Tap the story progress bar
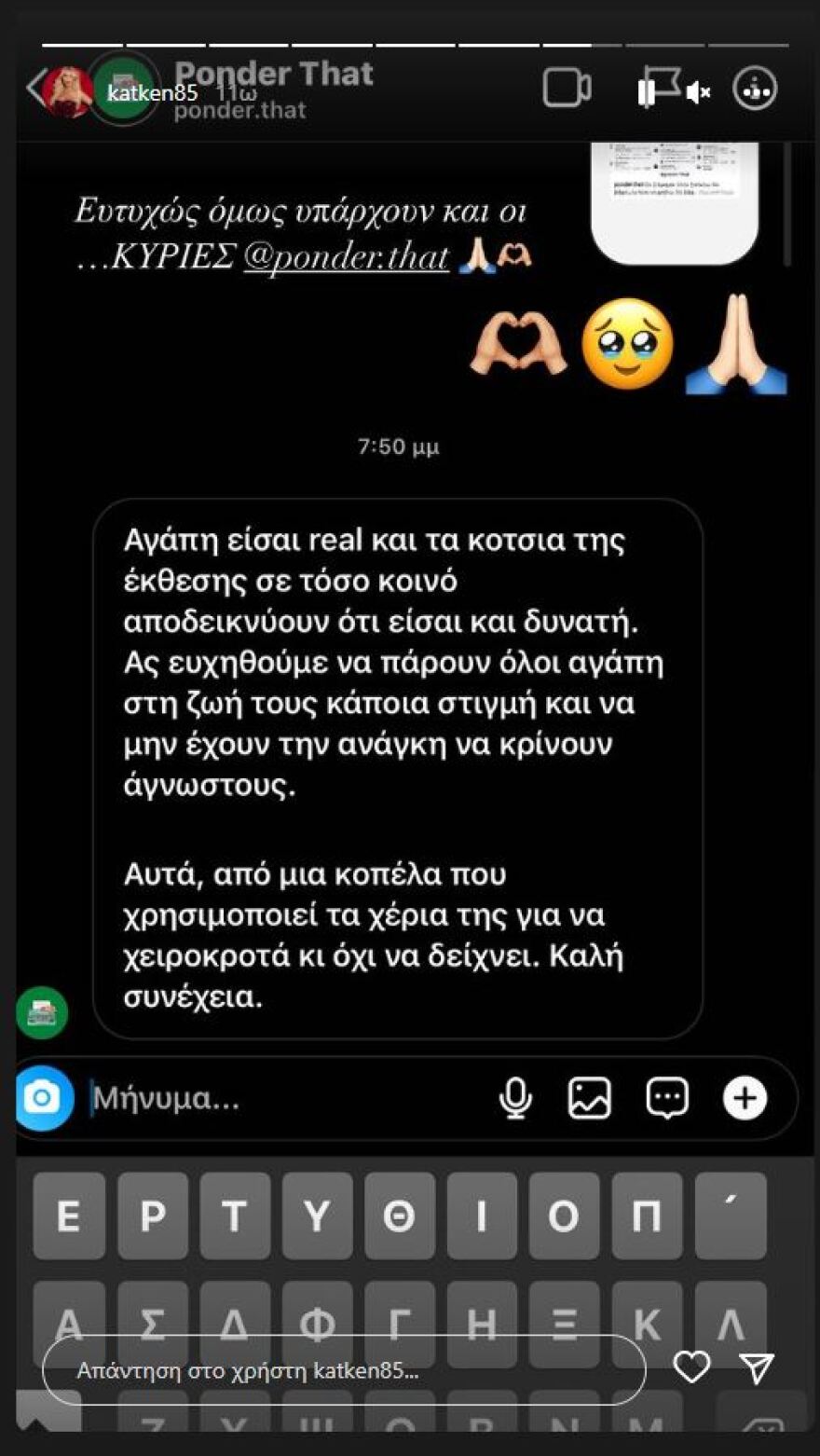Viewport: 820px width, 1456px height. pos(410,45)
